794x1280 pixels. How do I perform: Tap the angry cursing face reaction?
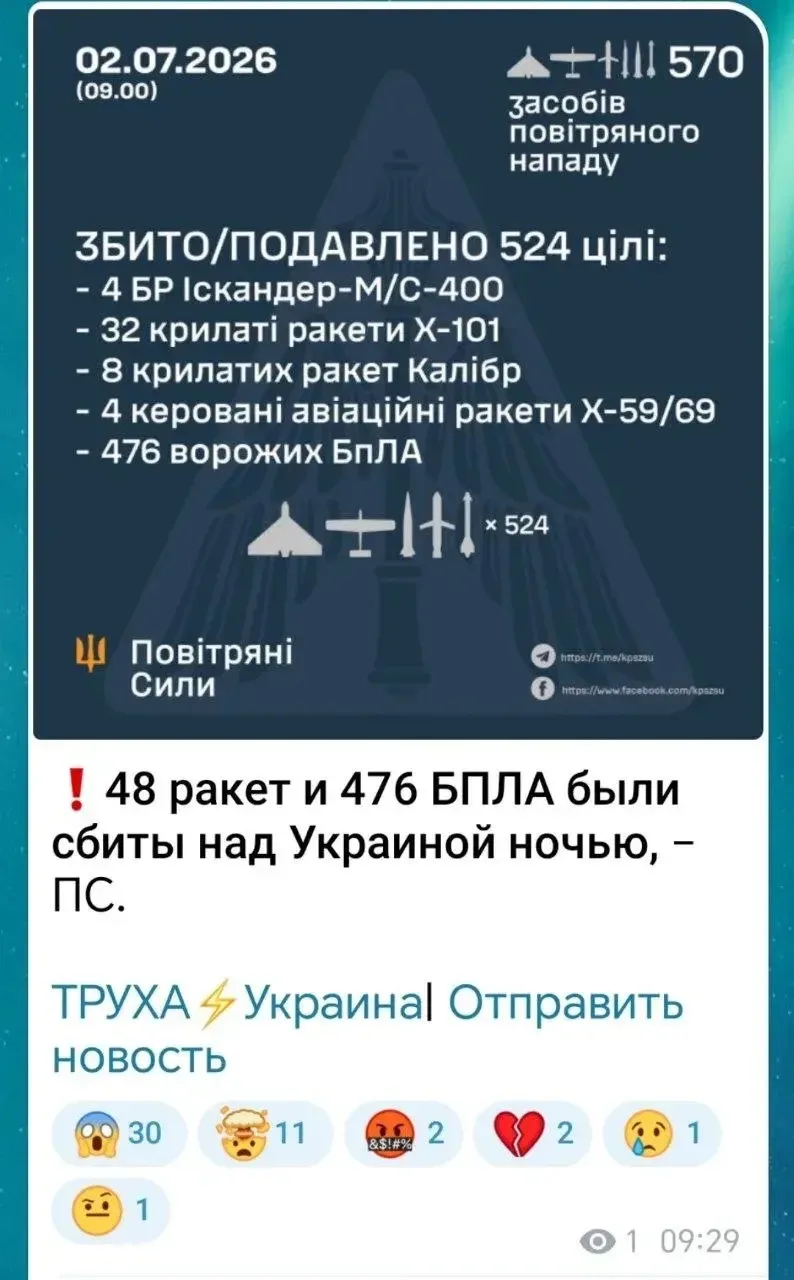coord(402,1134)
